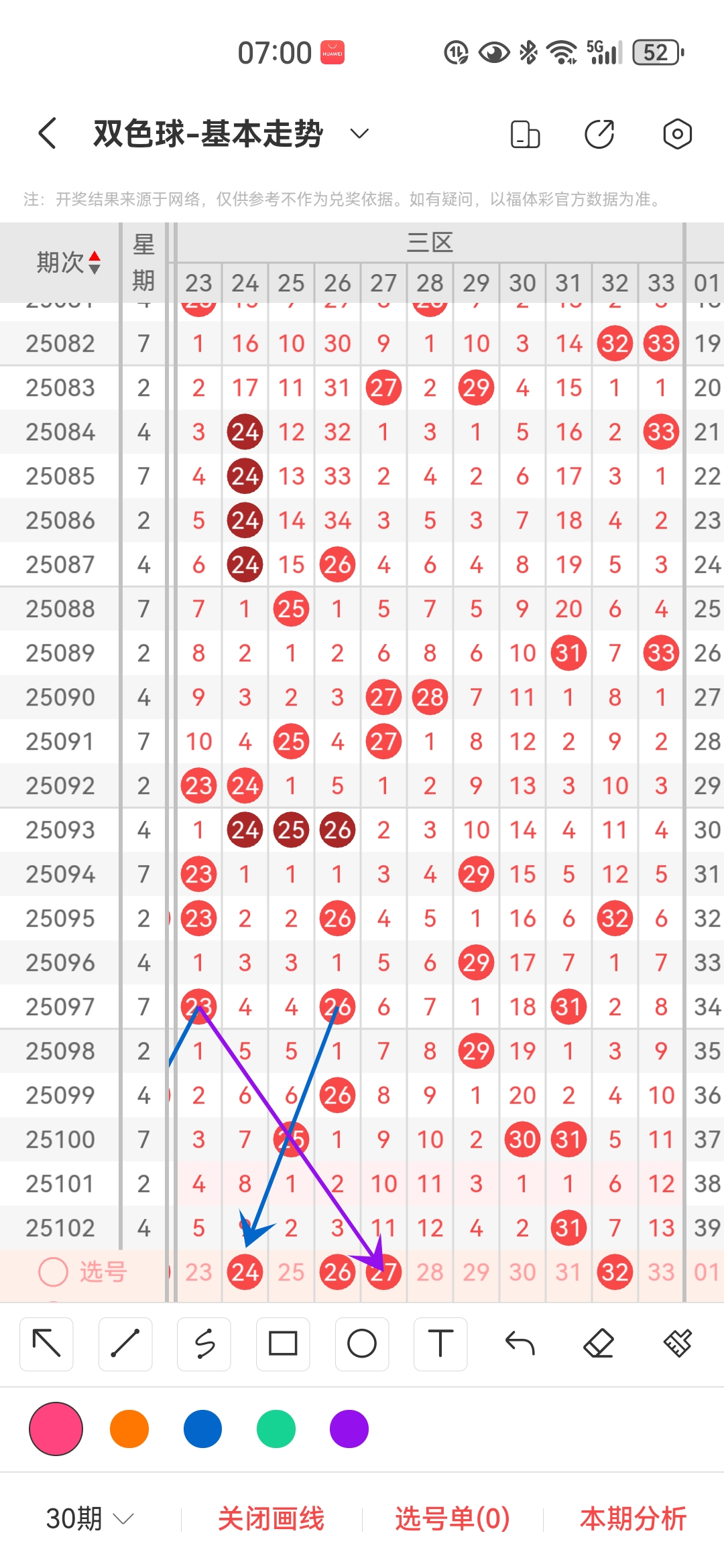
Task: Pick the eraser tool
Action: pos(599,1344)
